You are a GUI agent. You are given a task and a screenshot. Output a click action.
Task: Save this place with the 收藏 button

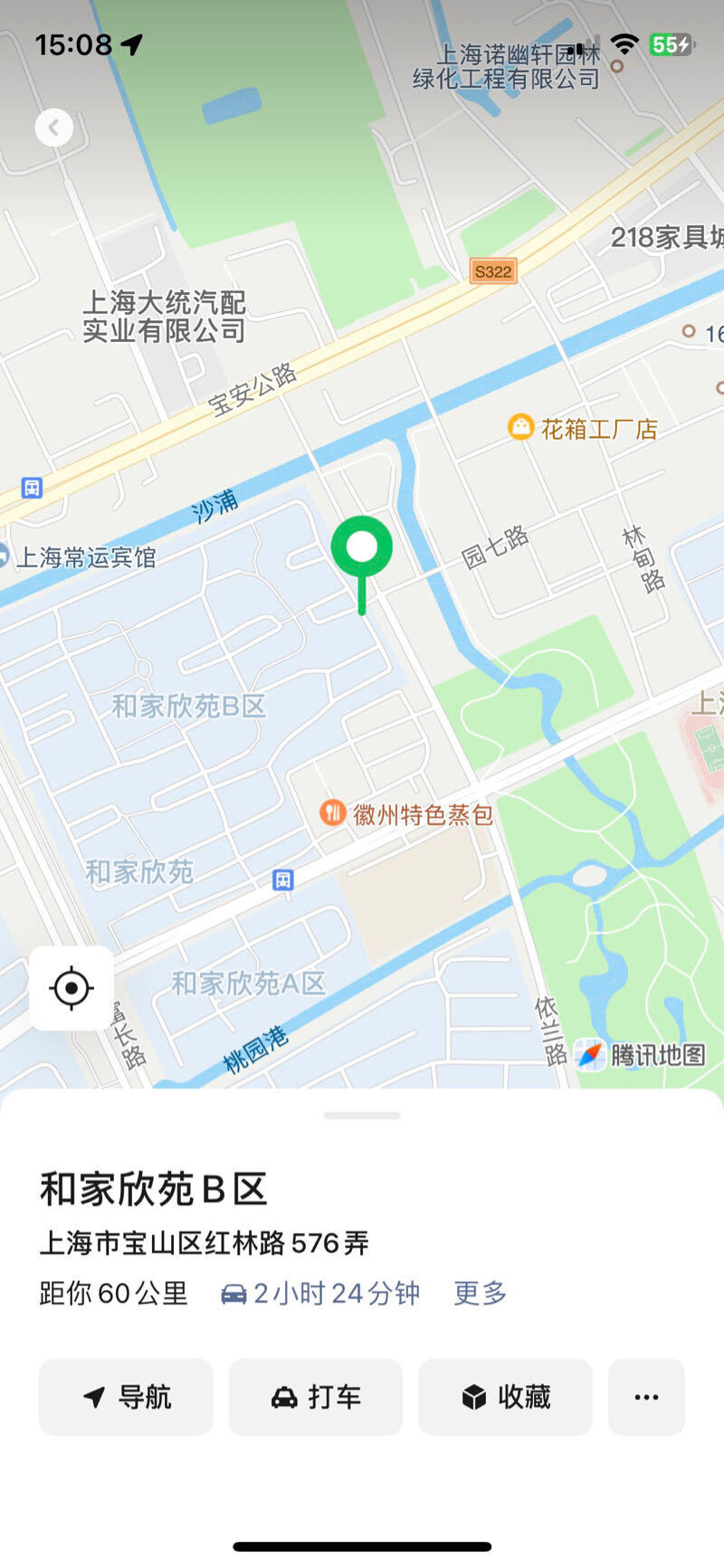click(505, 1397)
